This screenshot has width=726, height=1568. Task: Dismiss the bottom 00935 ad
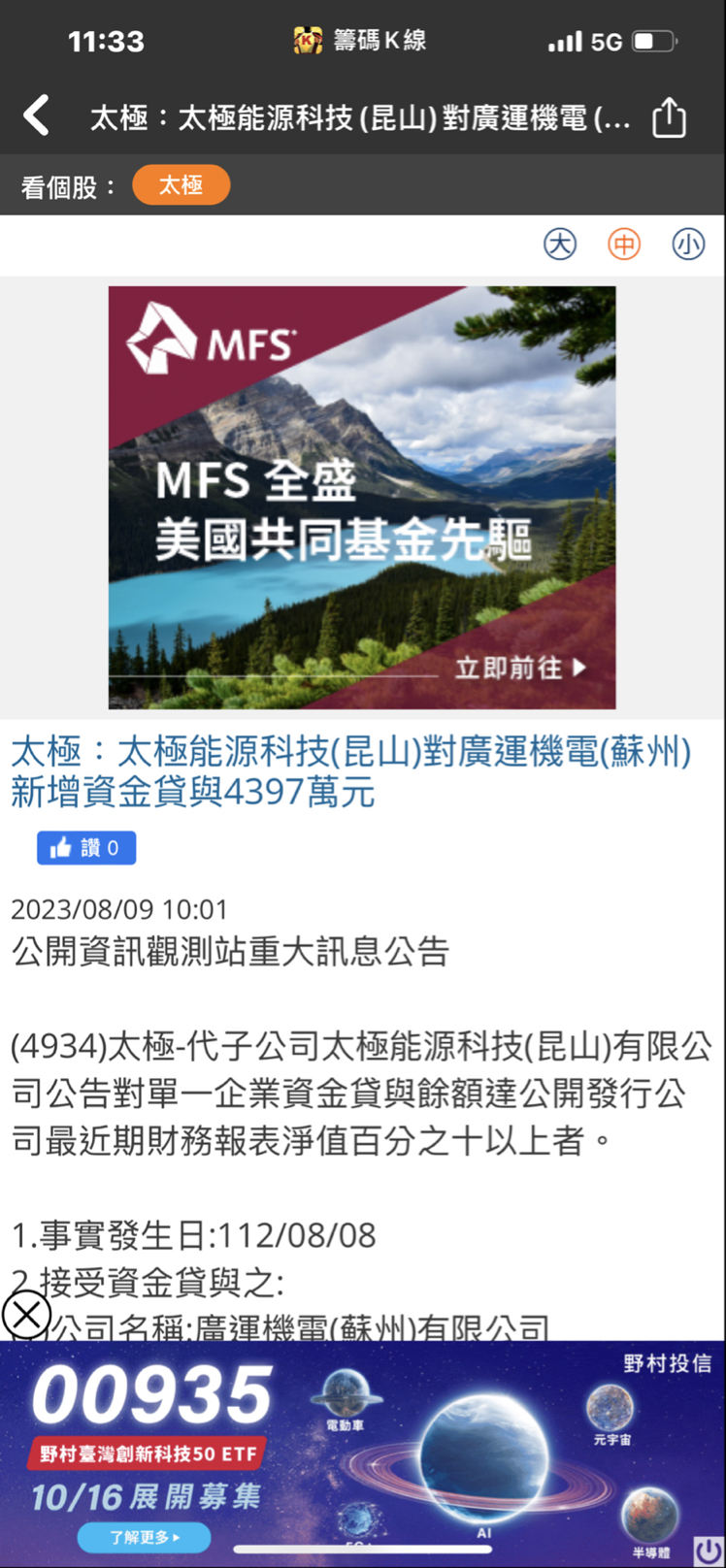point(26,1316)
